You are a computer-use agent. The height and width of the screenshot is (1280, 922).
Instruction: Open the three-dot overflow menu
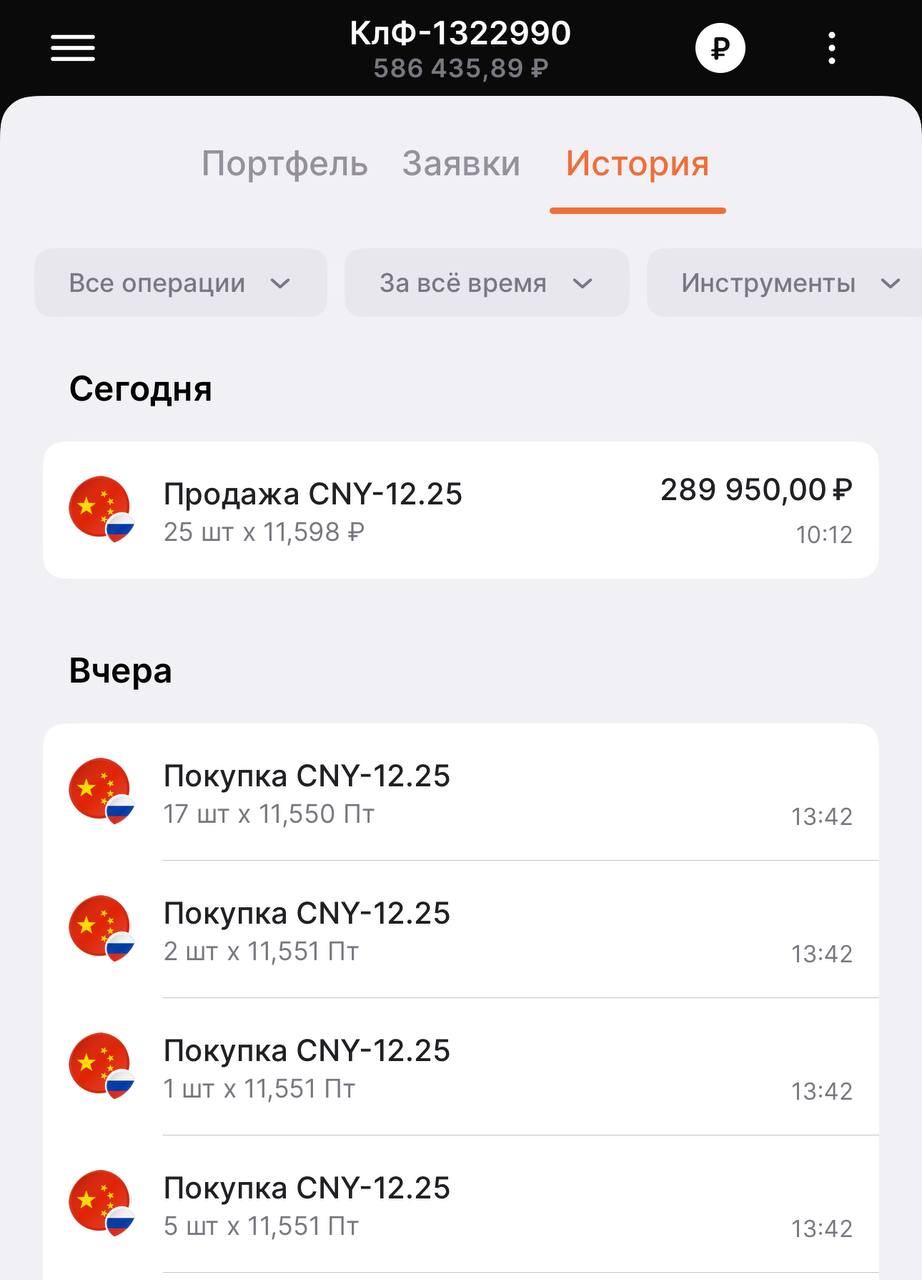tap(832, 48)
